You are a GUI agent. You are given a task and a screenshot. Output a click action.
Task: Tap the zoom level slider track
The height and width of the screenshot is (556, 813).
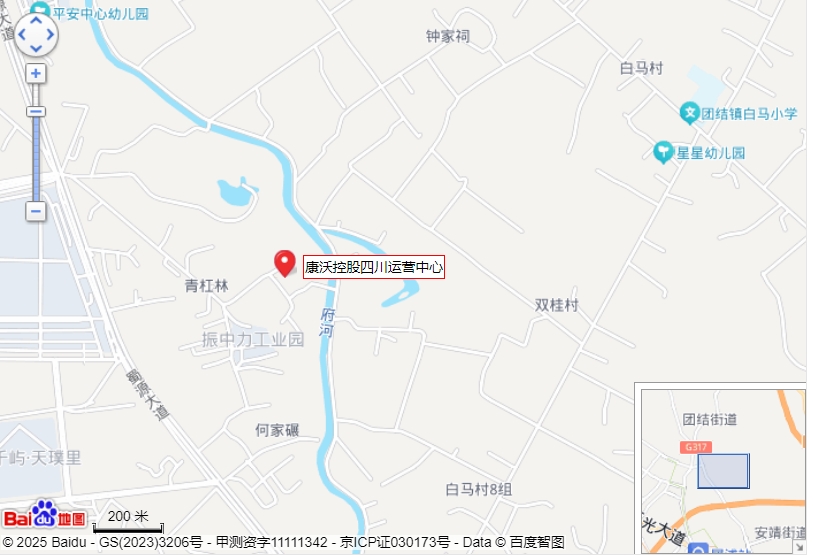coord(36,160)
